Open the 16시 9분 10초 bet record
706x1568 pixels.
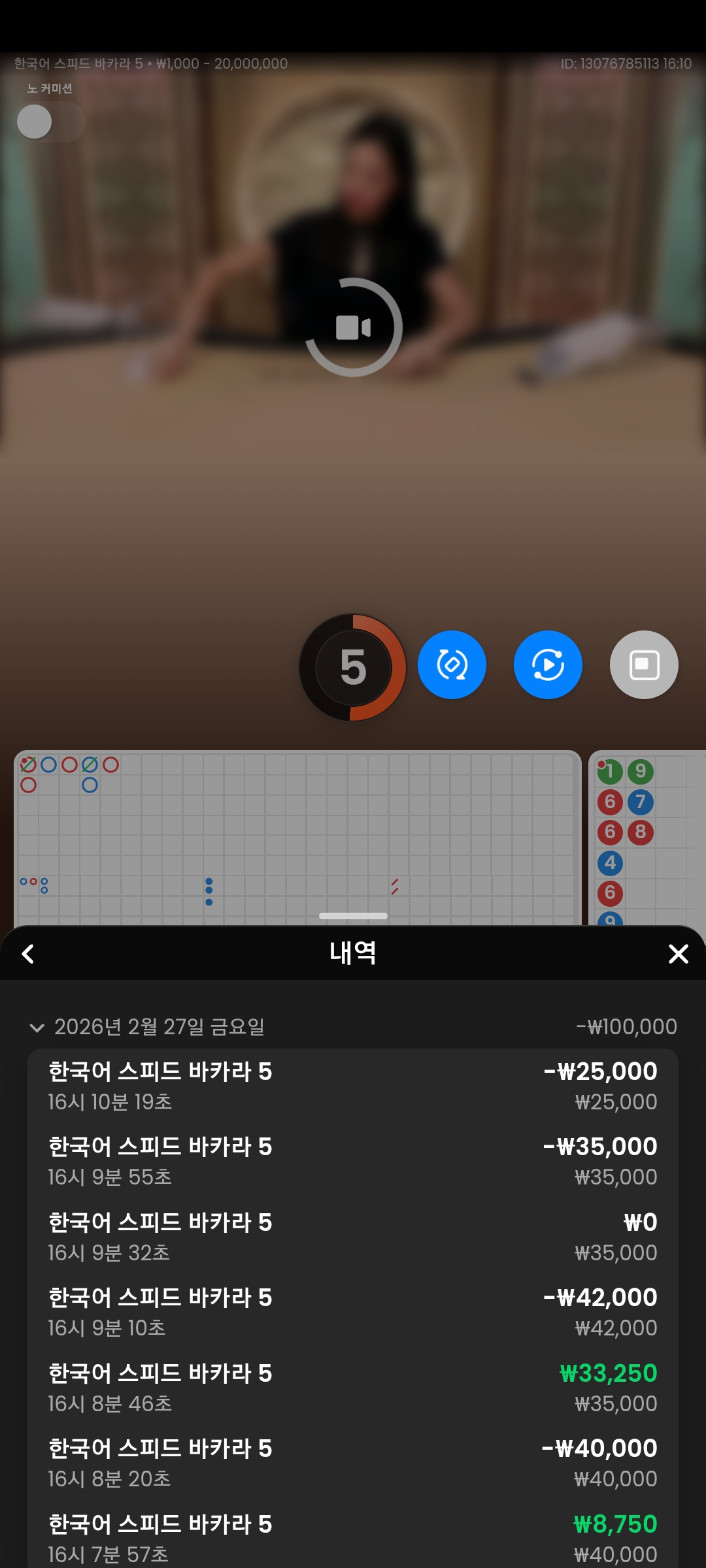coord(353,1312)
